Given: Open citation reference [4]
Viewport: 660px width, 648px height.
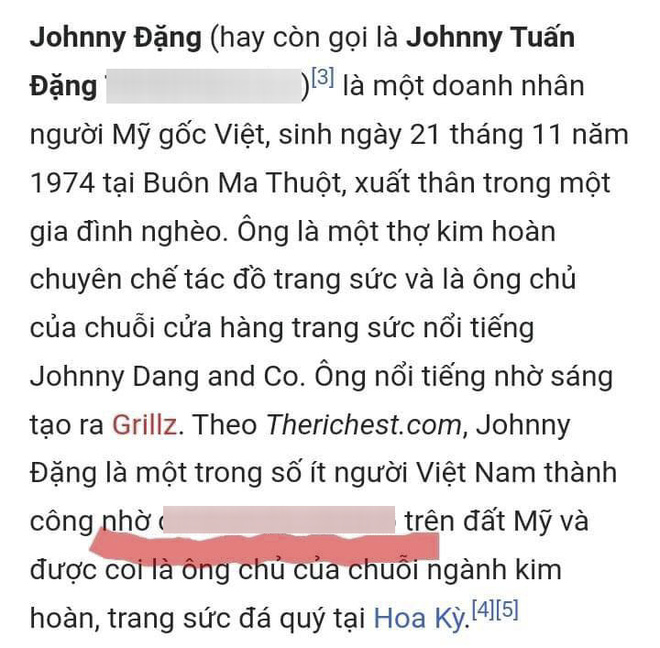Looking at the screenshot, I should (x=483, y=609).
